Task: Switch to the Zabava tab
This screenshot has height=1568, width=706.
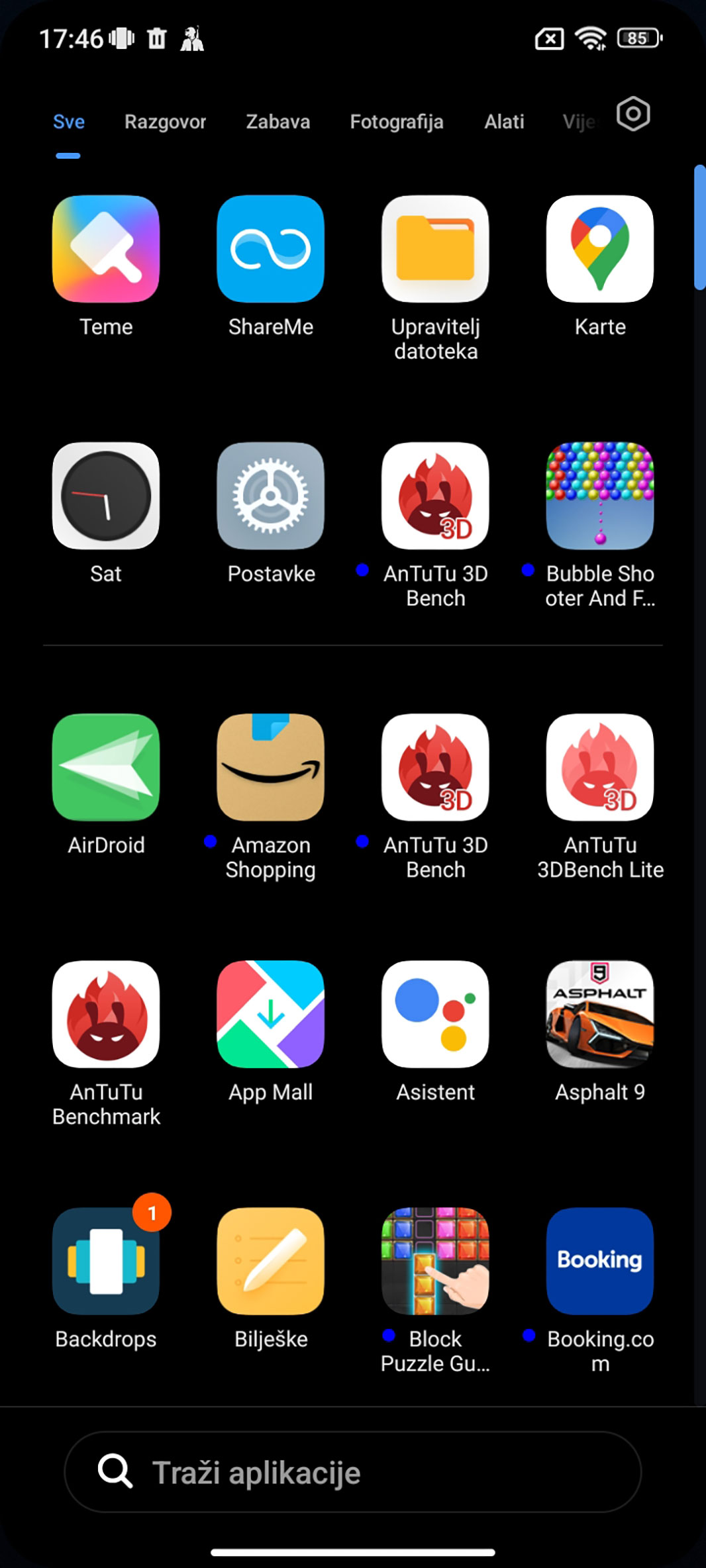Action: (x=277, y=122)
